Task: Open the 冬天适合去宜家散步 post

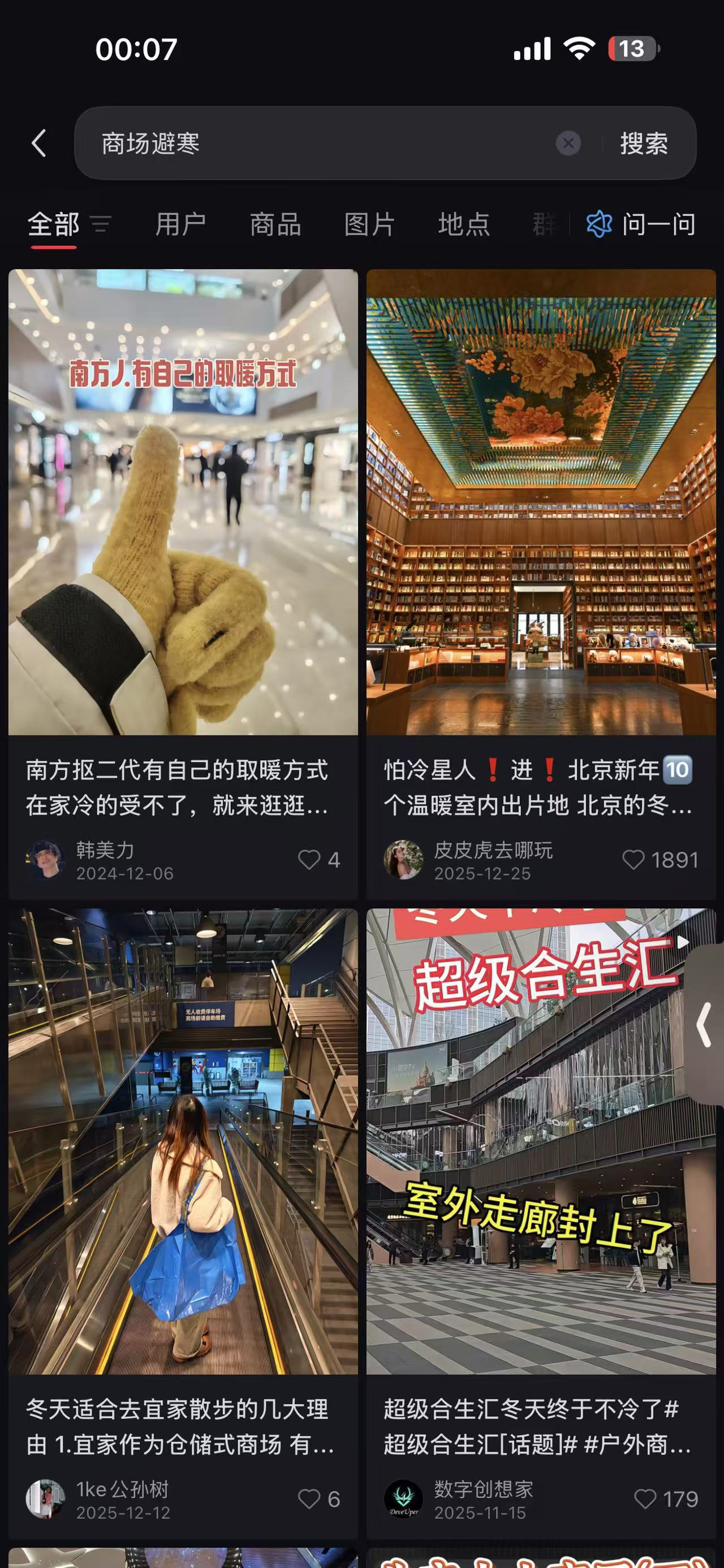Action: pyautogui.click(x=183, y=1141)
